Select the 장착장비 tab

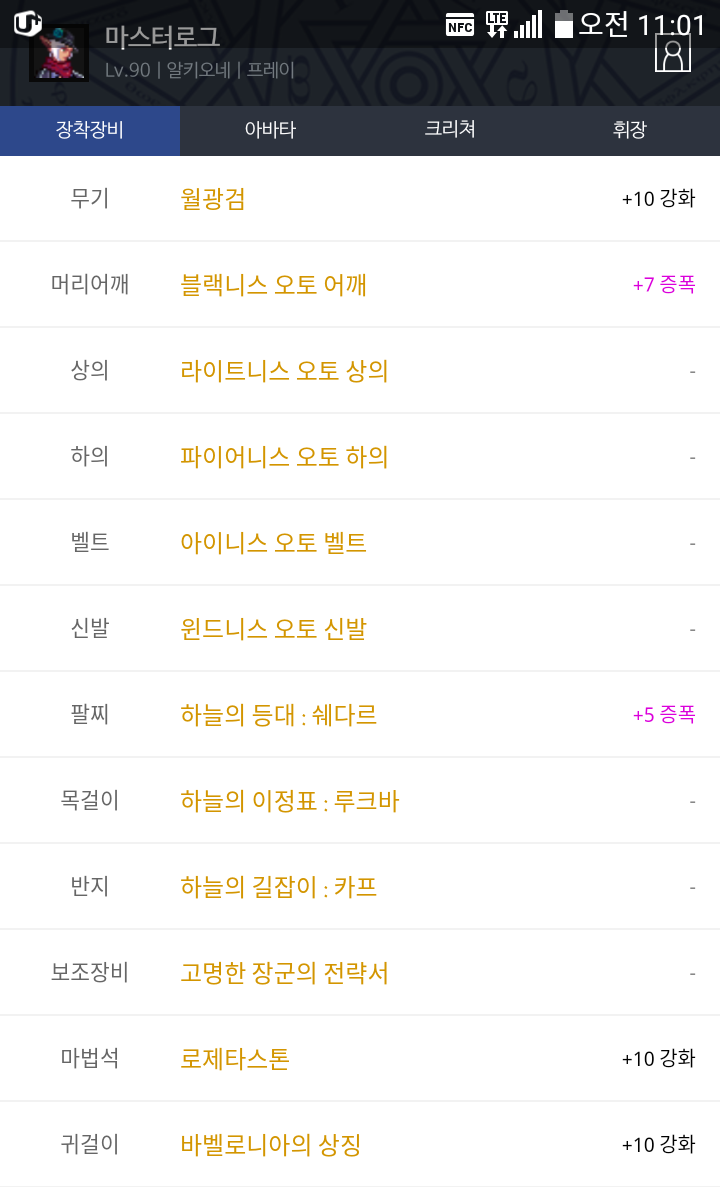90,130
